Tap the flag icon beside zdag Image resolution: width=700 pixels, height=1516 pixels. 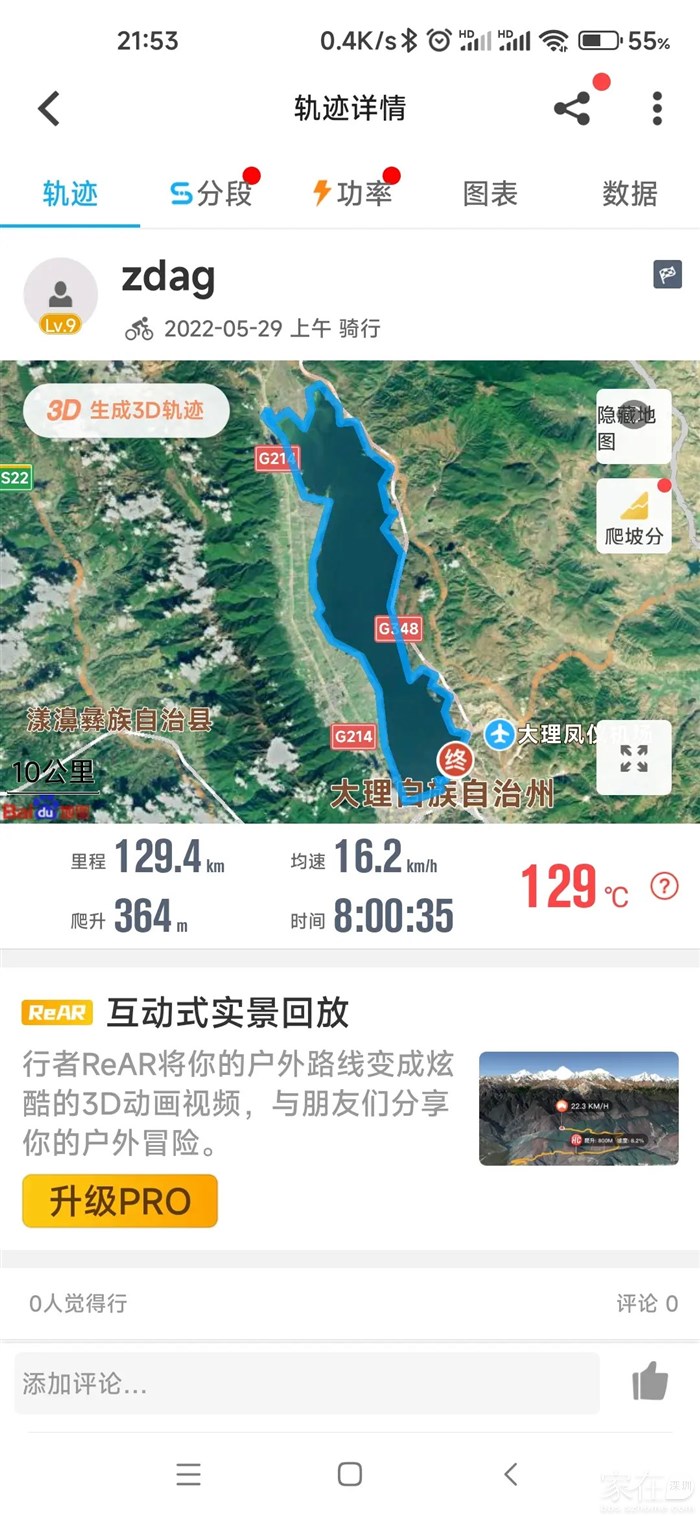tap(667, 274)
